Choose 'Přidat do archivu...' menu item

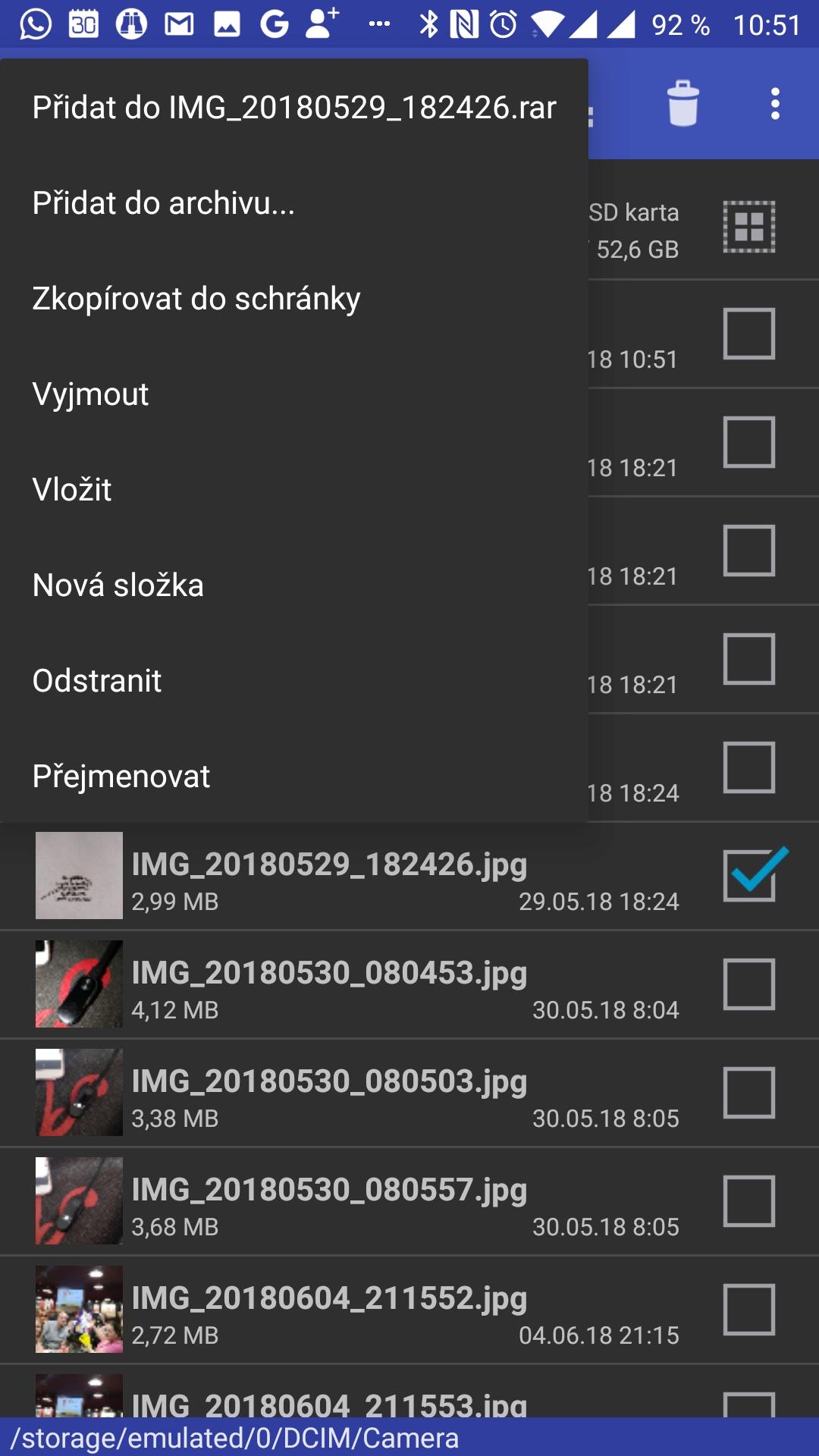tap(294, 202)
